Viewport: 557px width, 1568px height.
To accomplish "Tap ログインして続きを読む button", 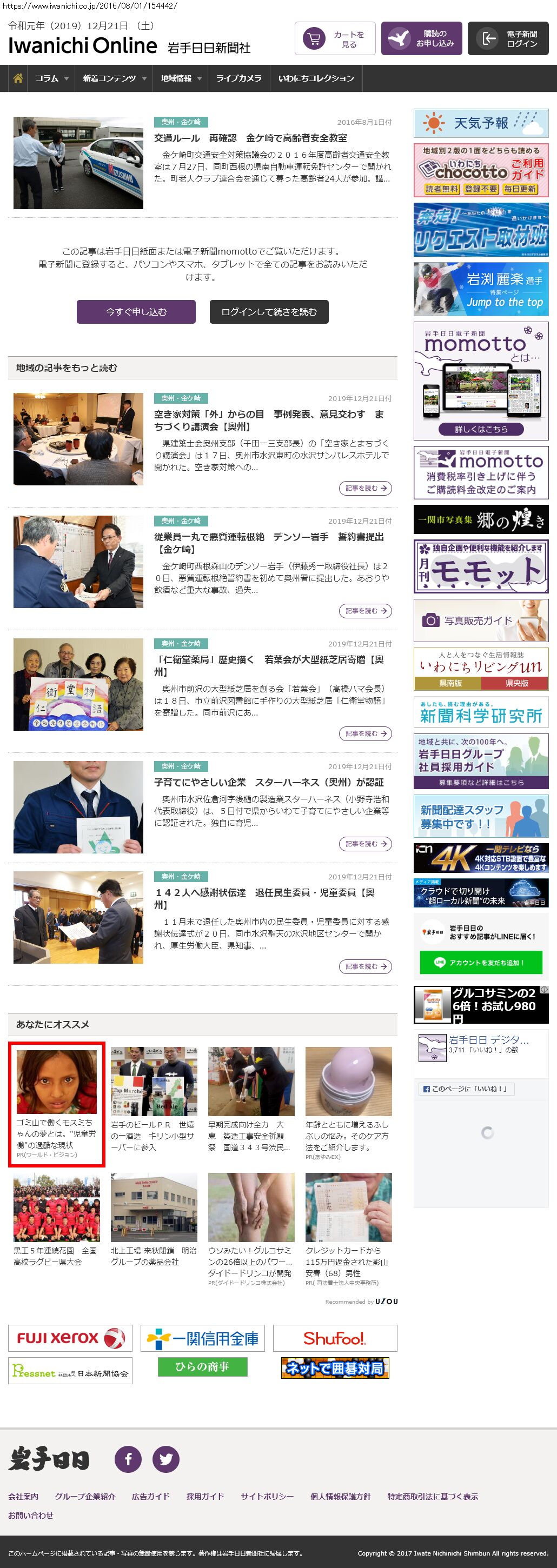I will click(x=269, y=312).
